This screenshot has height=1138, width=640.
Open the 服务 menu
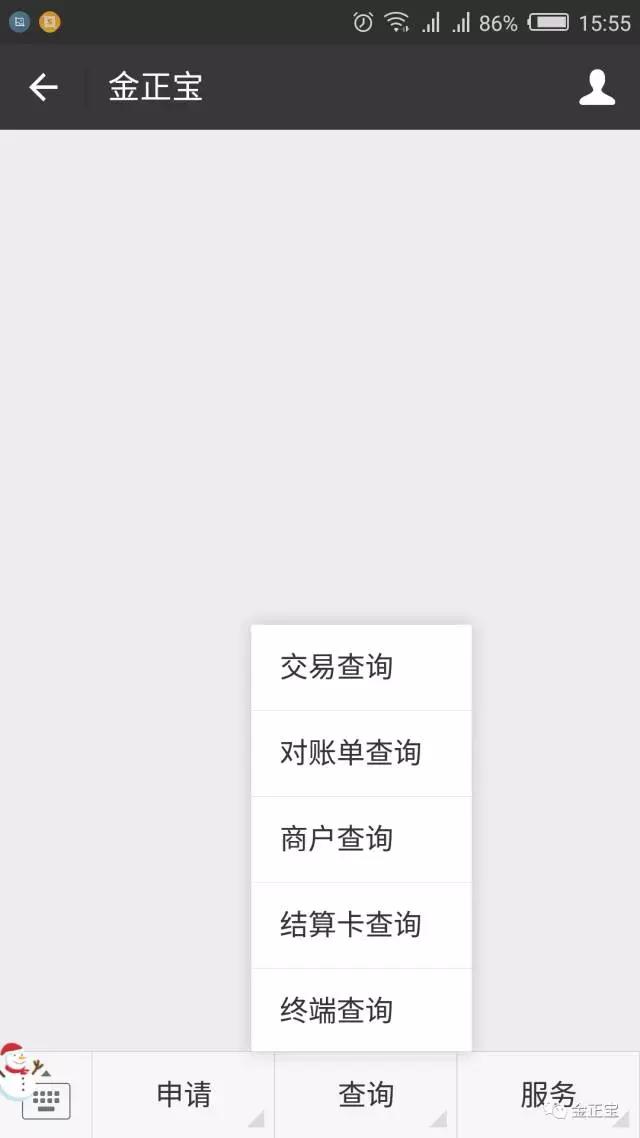pos(548,1095)
